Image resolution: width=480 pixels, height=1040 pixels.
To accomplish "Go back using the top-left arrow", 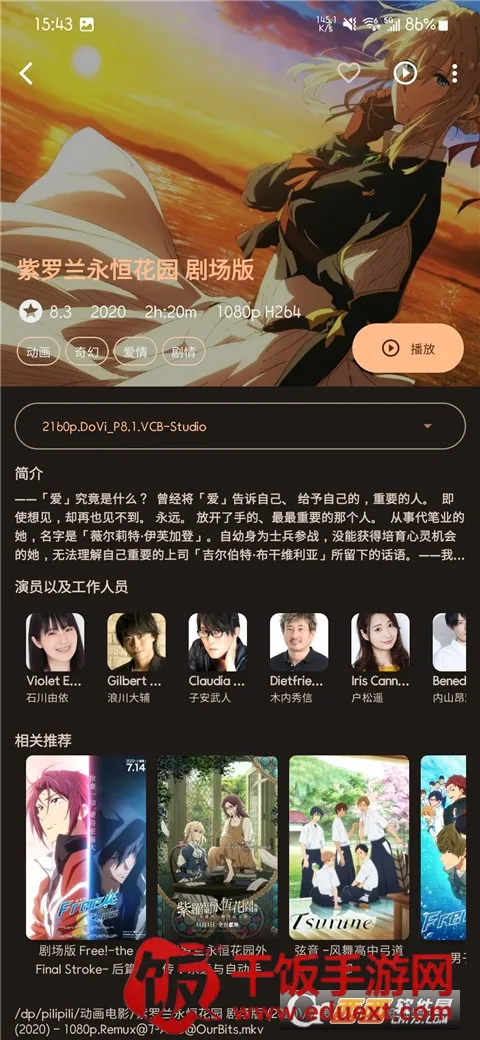I will pos(26,73).
